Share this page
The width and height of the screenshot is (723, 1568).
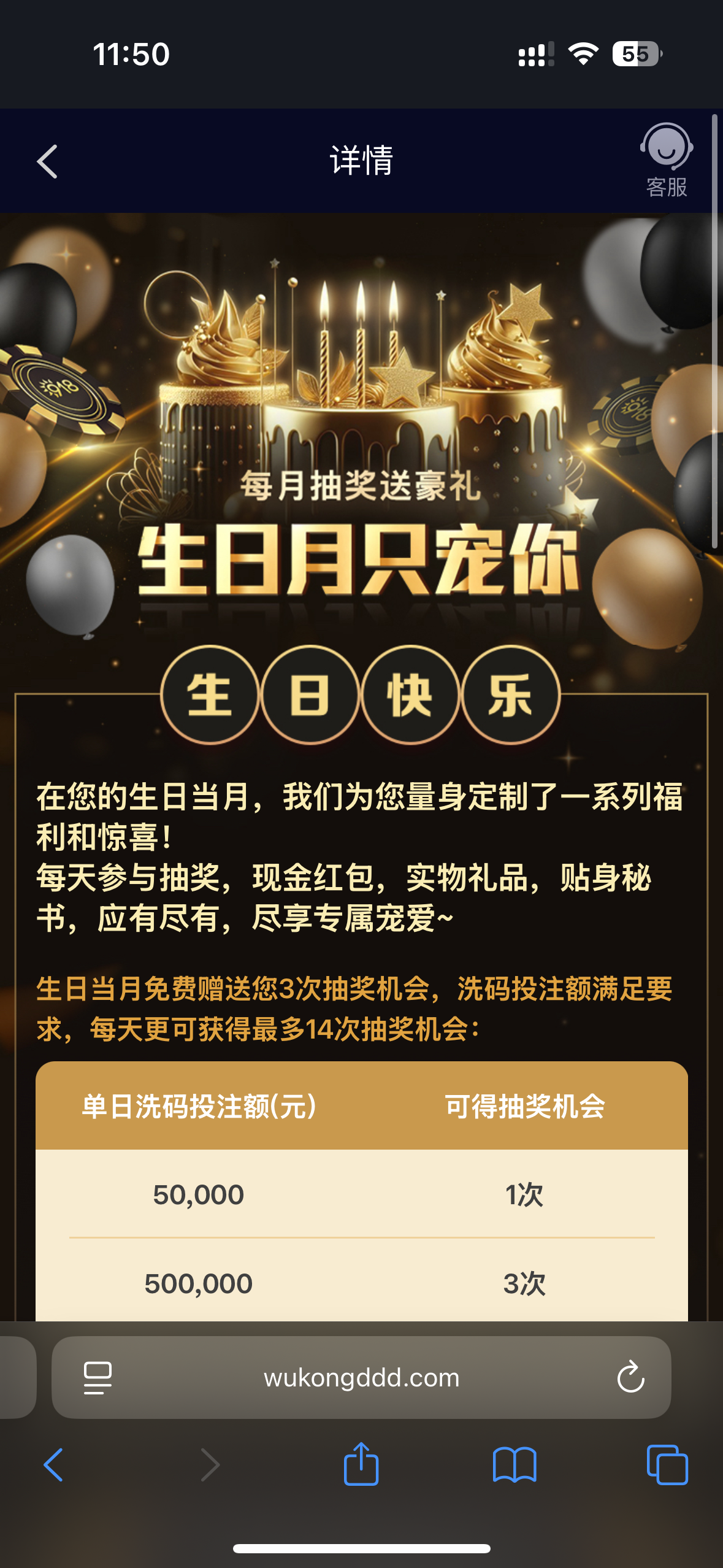click(x=361, y=1464)
